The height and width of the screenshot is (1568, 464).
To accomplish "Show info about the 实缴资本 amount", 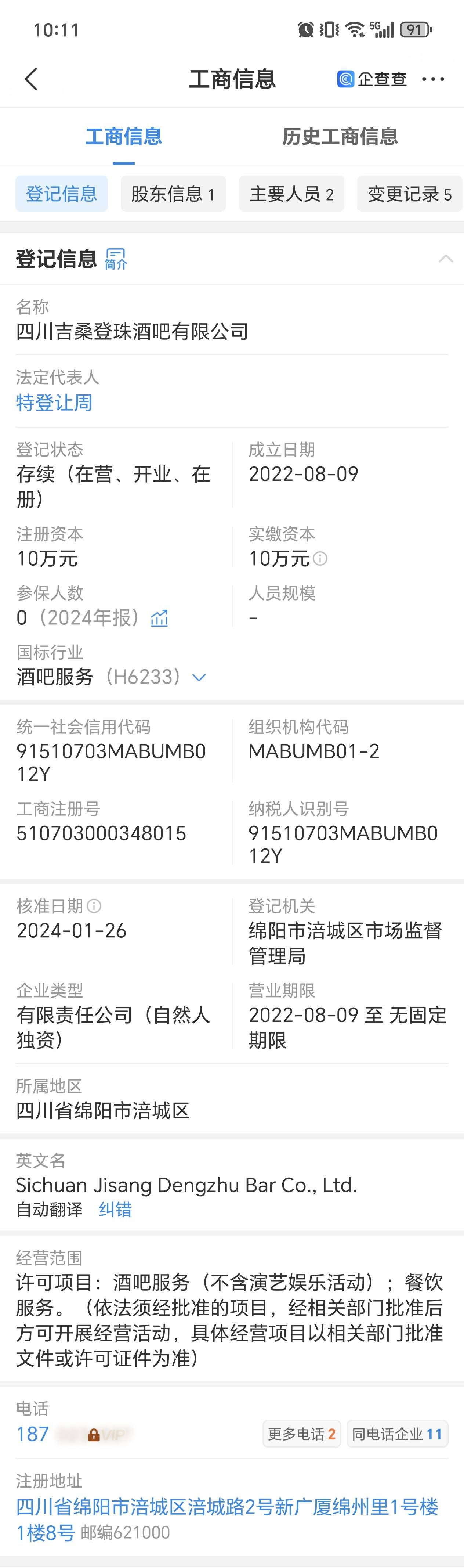I will [320, 558].
